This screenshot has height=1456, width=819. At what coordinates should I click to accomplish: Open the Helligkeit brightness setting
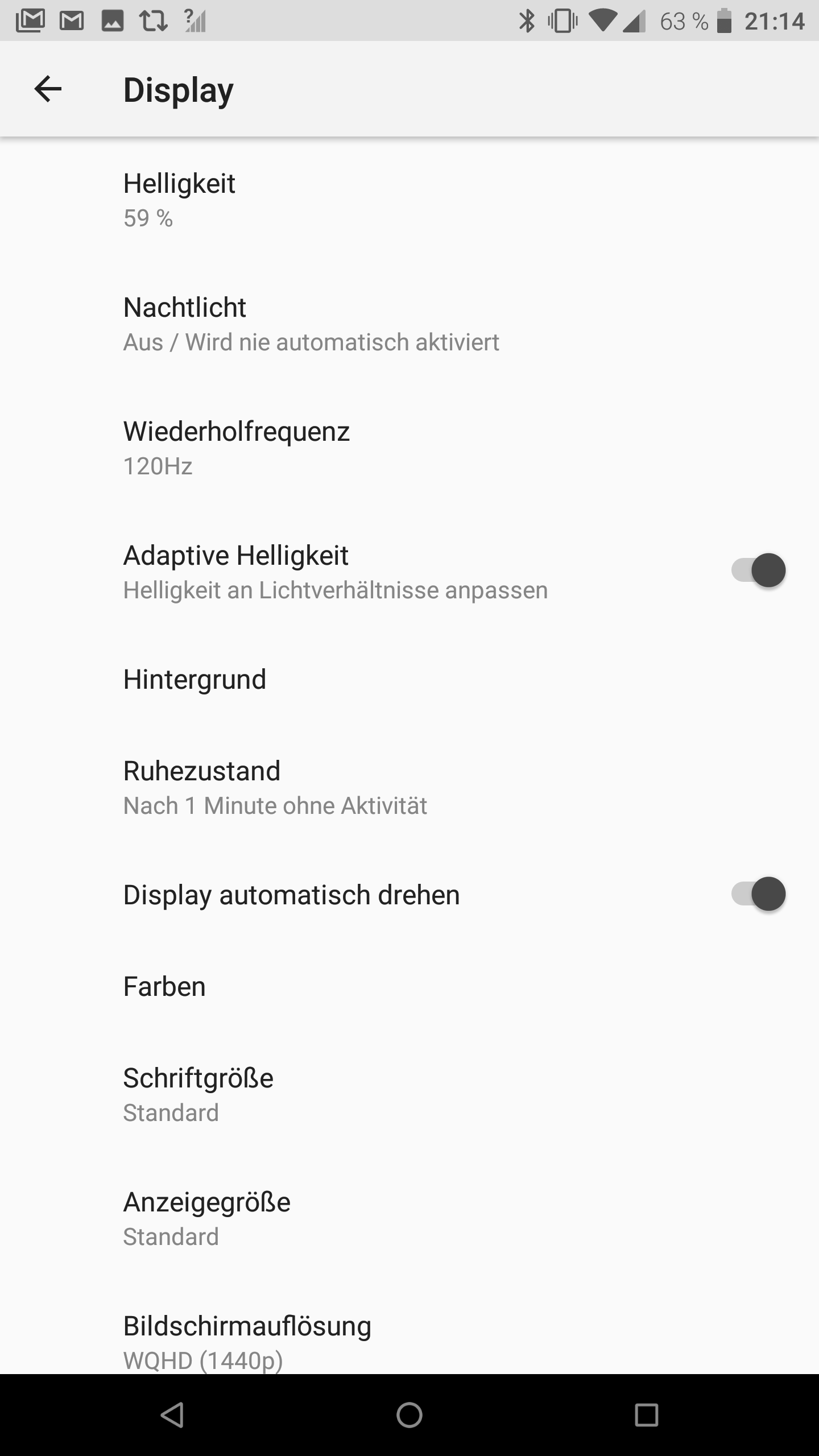coord(409,200)
